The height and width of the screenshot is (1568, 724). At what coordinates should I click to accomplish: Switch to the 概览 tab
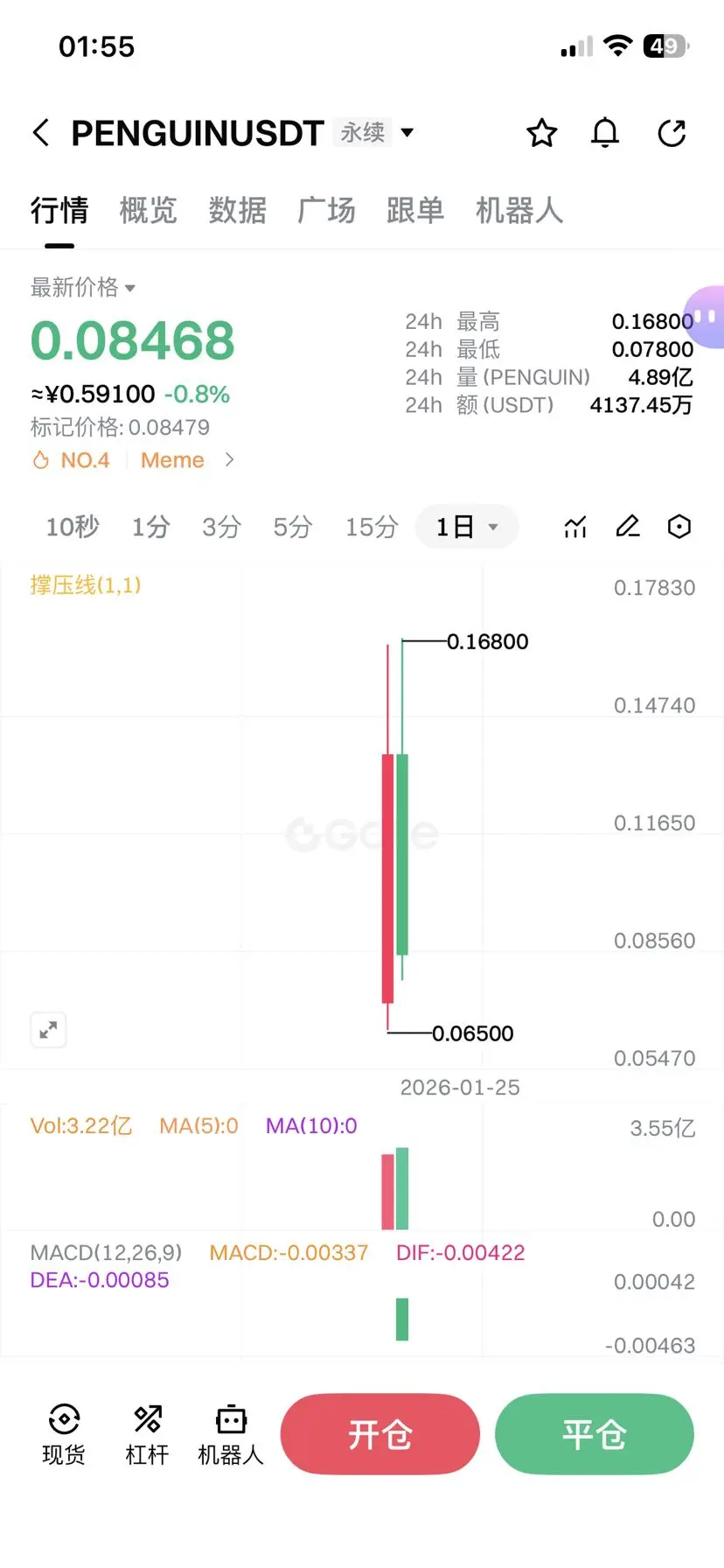pos(148,211)
